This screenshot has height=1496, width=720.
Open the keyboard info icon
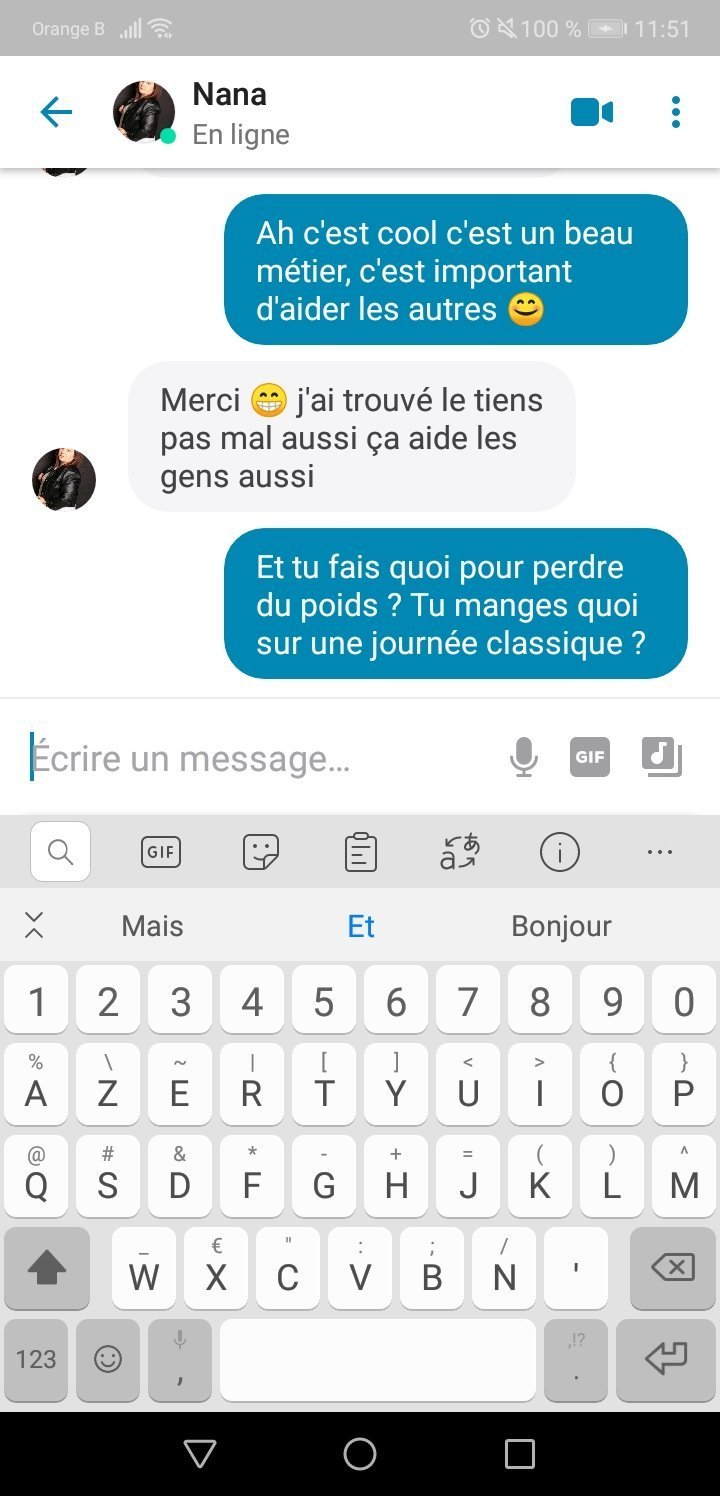[x=560, y=852]
